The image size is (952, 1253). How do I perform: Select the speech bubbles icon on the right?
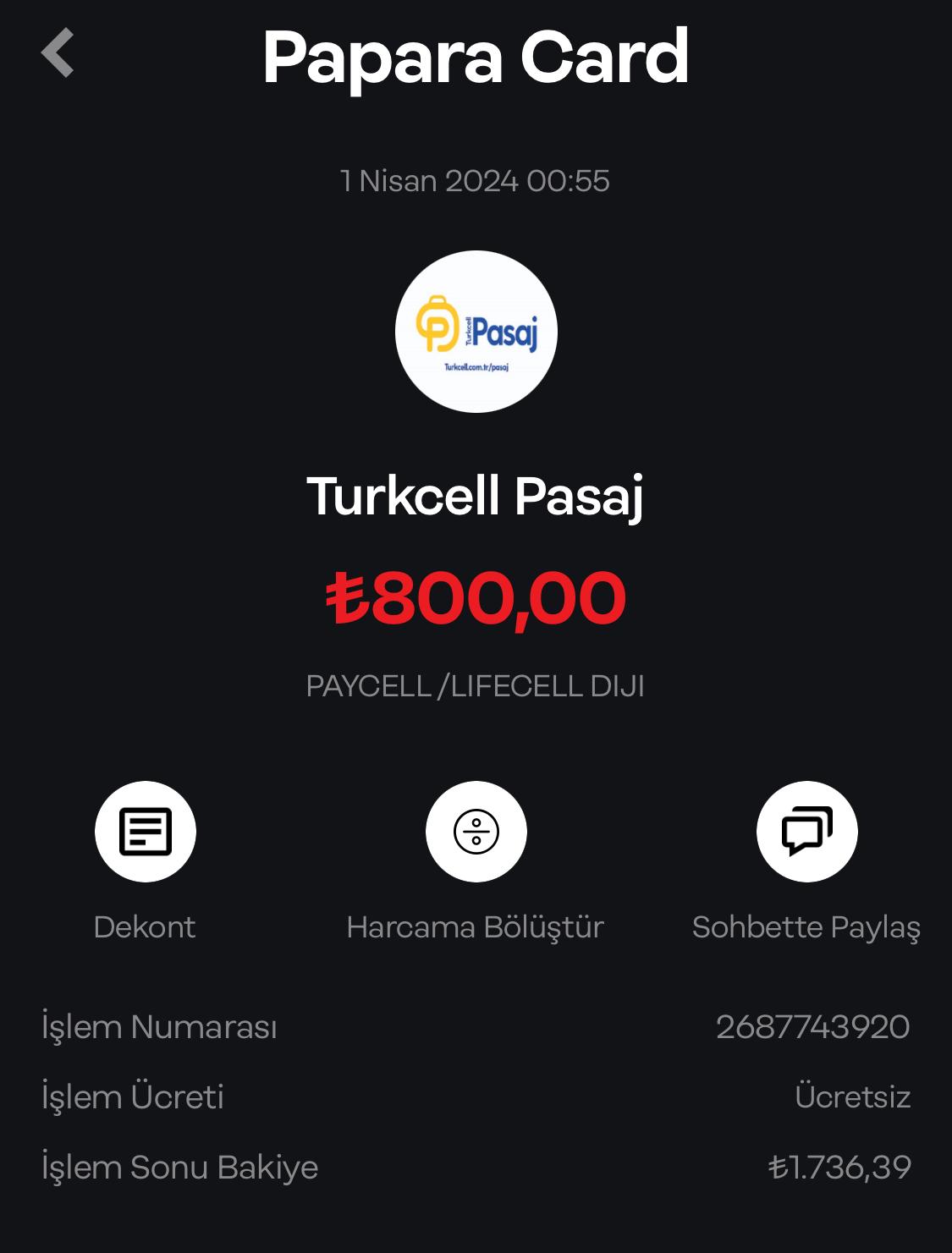coord(806,830)
